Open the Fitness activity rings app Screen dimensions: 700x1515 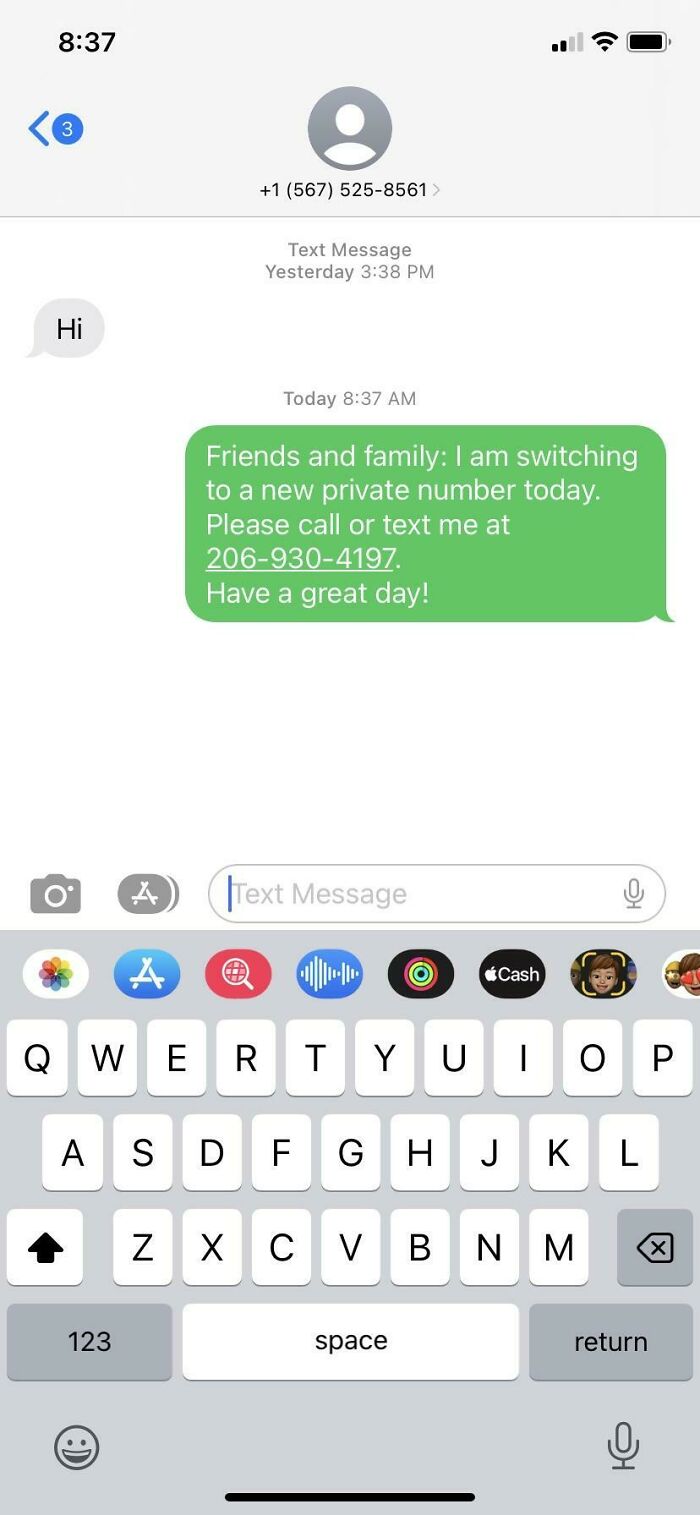point(421,974)
